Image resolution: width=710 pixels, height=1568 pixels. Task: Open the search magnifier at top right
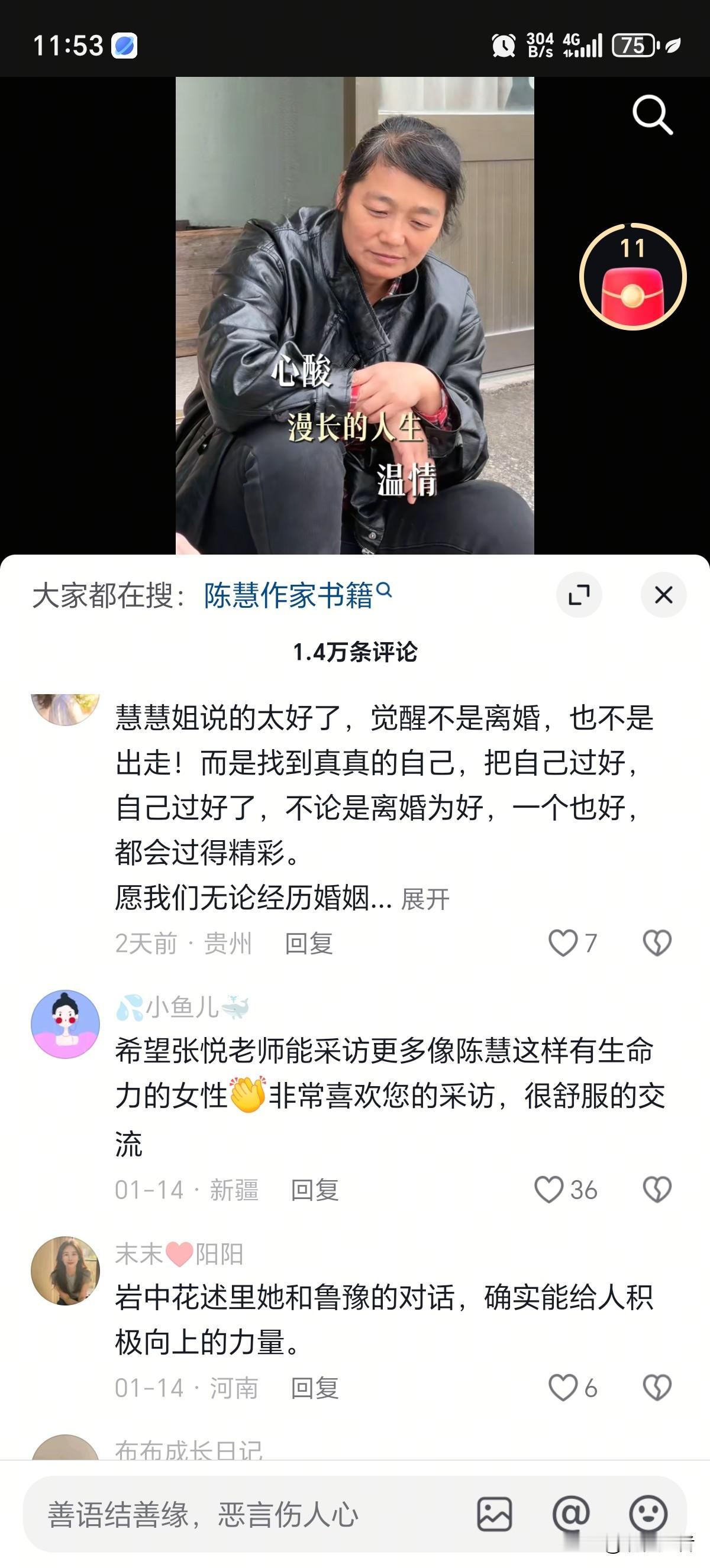(653, 115)
